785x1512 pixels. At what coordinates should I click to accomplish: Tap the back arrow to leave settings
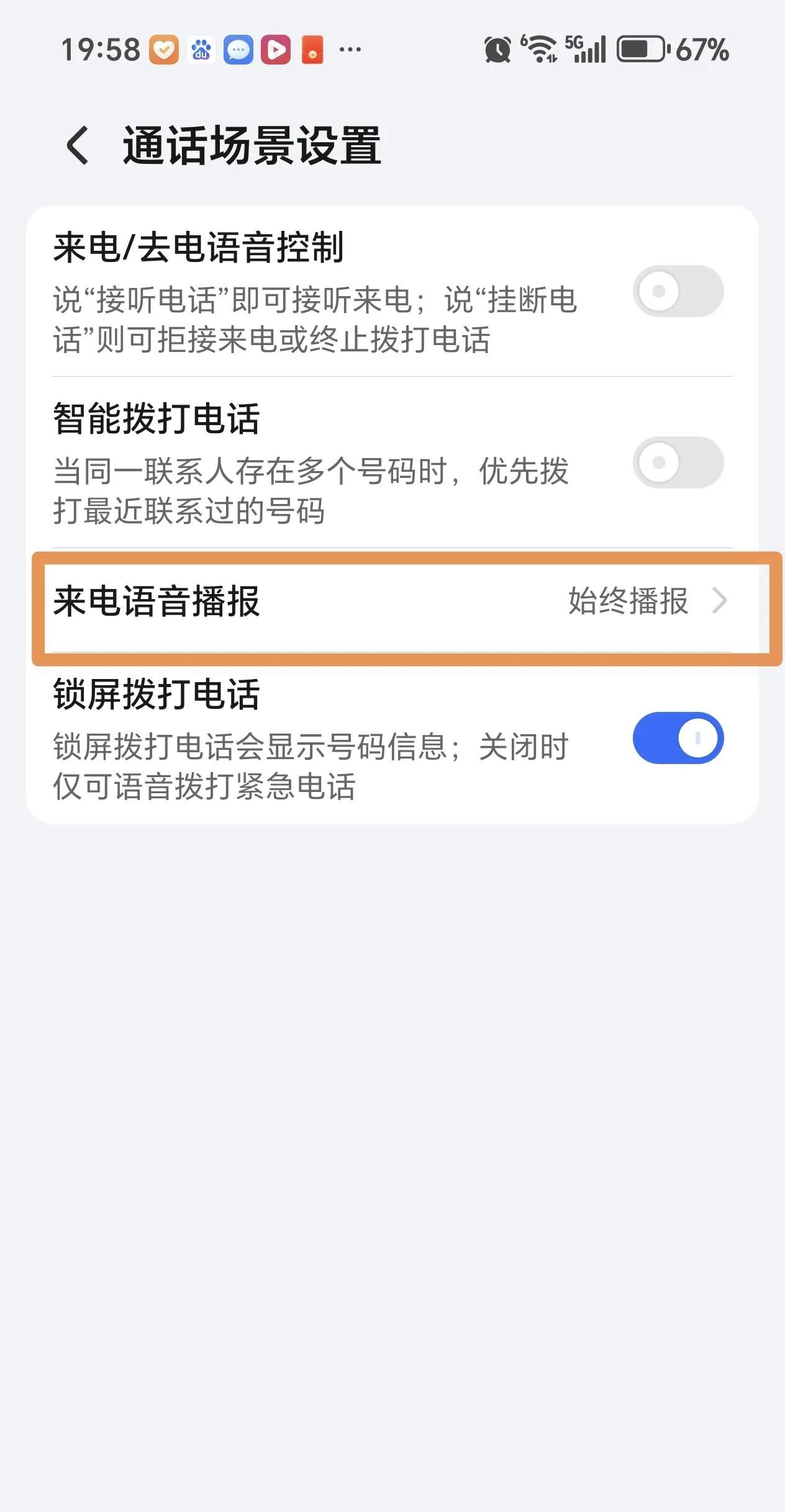pyautogui.click(x=78, y=144)
